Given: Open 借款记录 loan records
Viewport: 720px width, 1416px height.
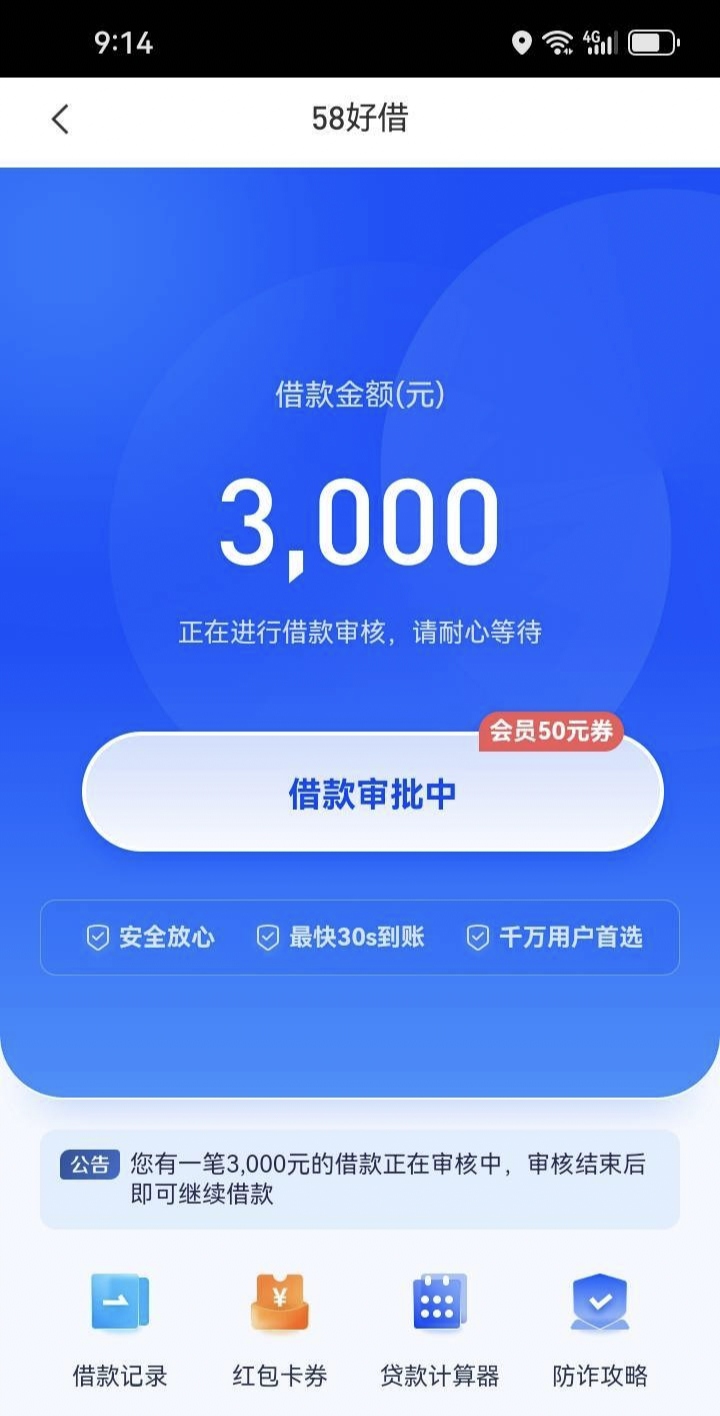Looking at the screenshot, I should pos(120,1330).
